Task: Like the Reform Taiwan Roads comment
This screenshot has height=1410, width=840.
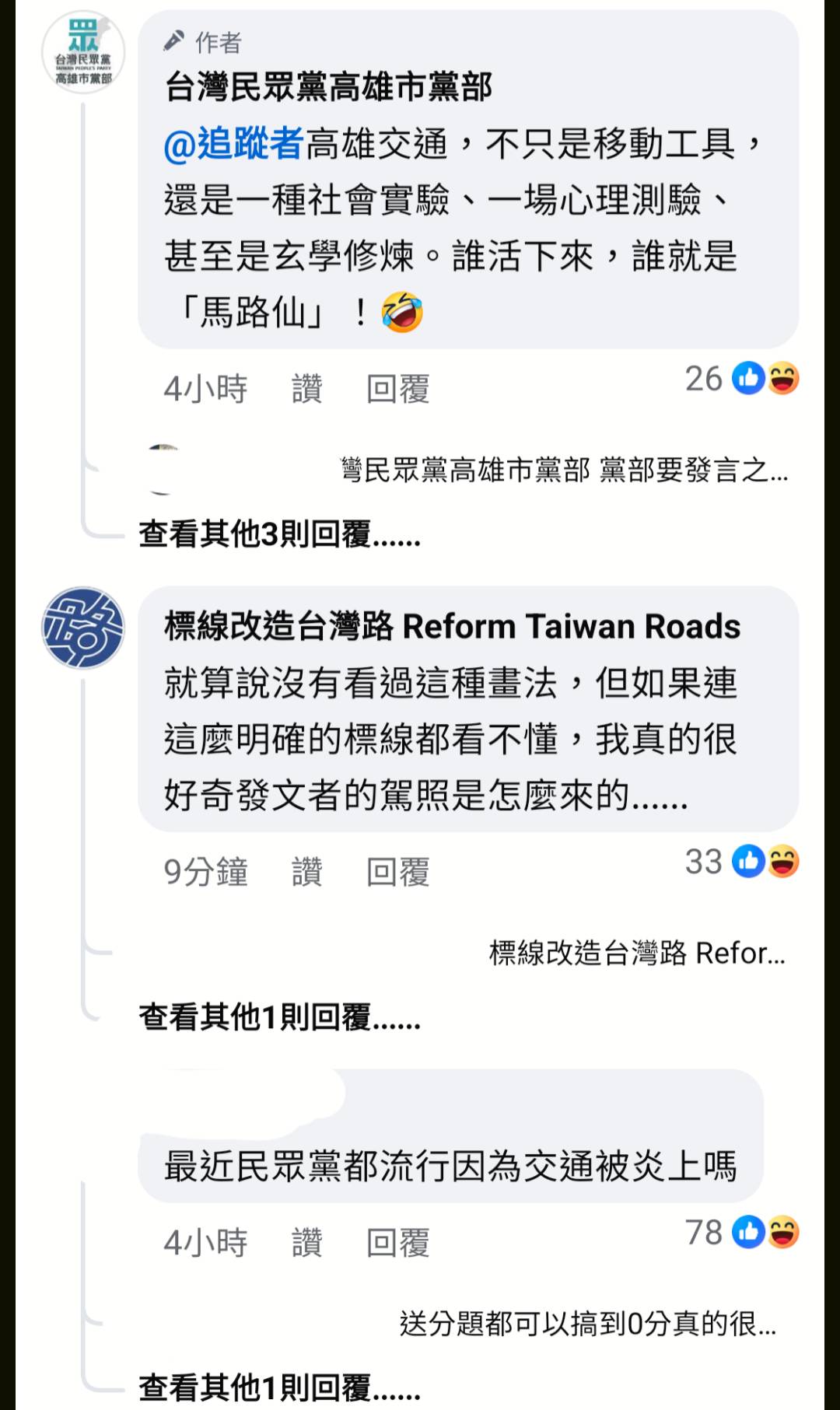Action: click(306, 871)
